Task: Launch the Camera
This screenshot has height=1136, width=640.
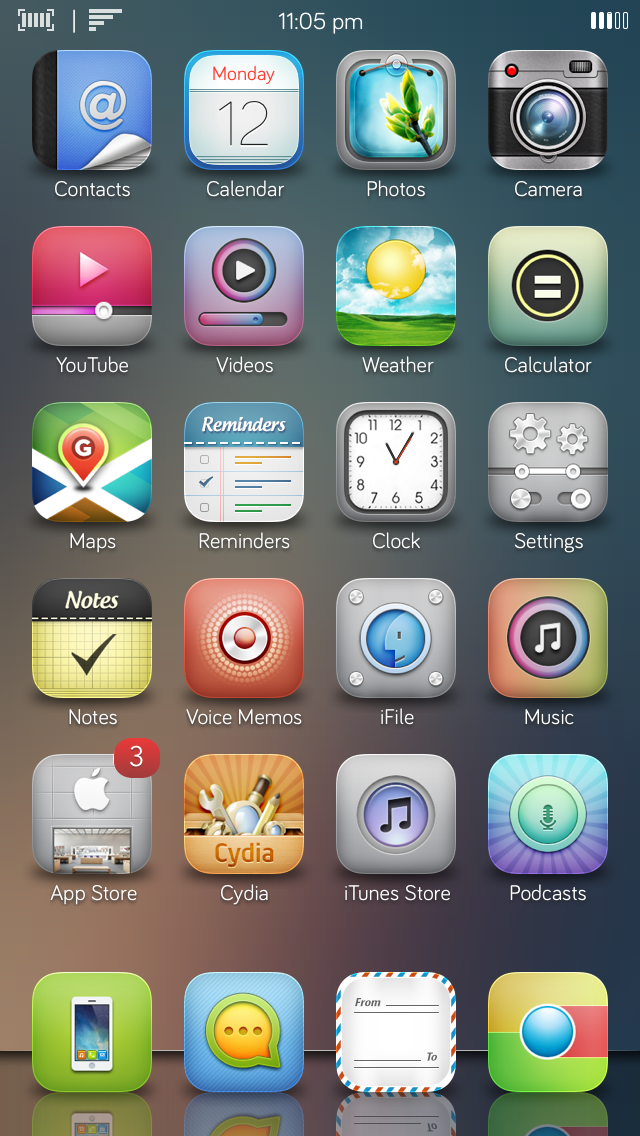Action: pos(548,110)
